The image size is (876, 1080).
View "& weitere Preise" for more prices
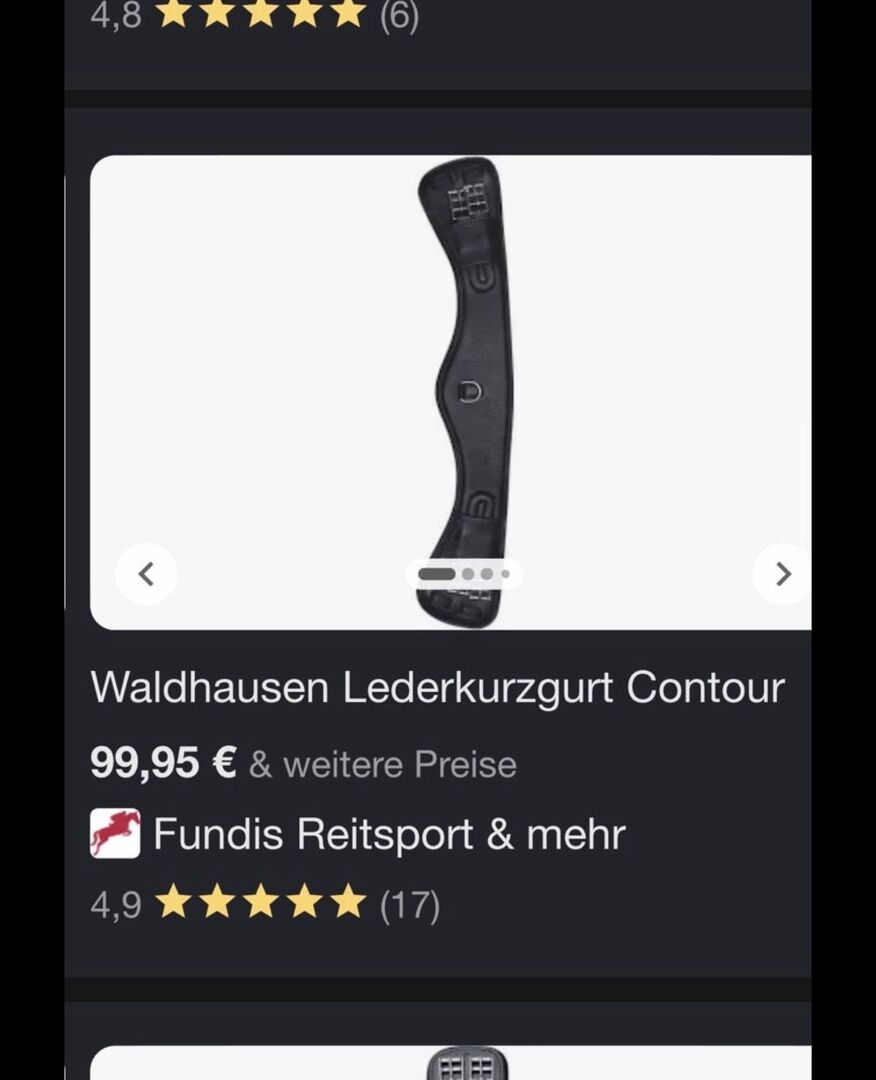coord(382,765)
